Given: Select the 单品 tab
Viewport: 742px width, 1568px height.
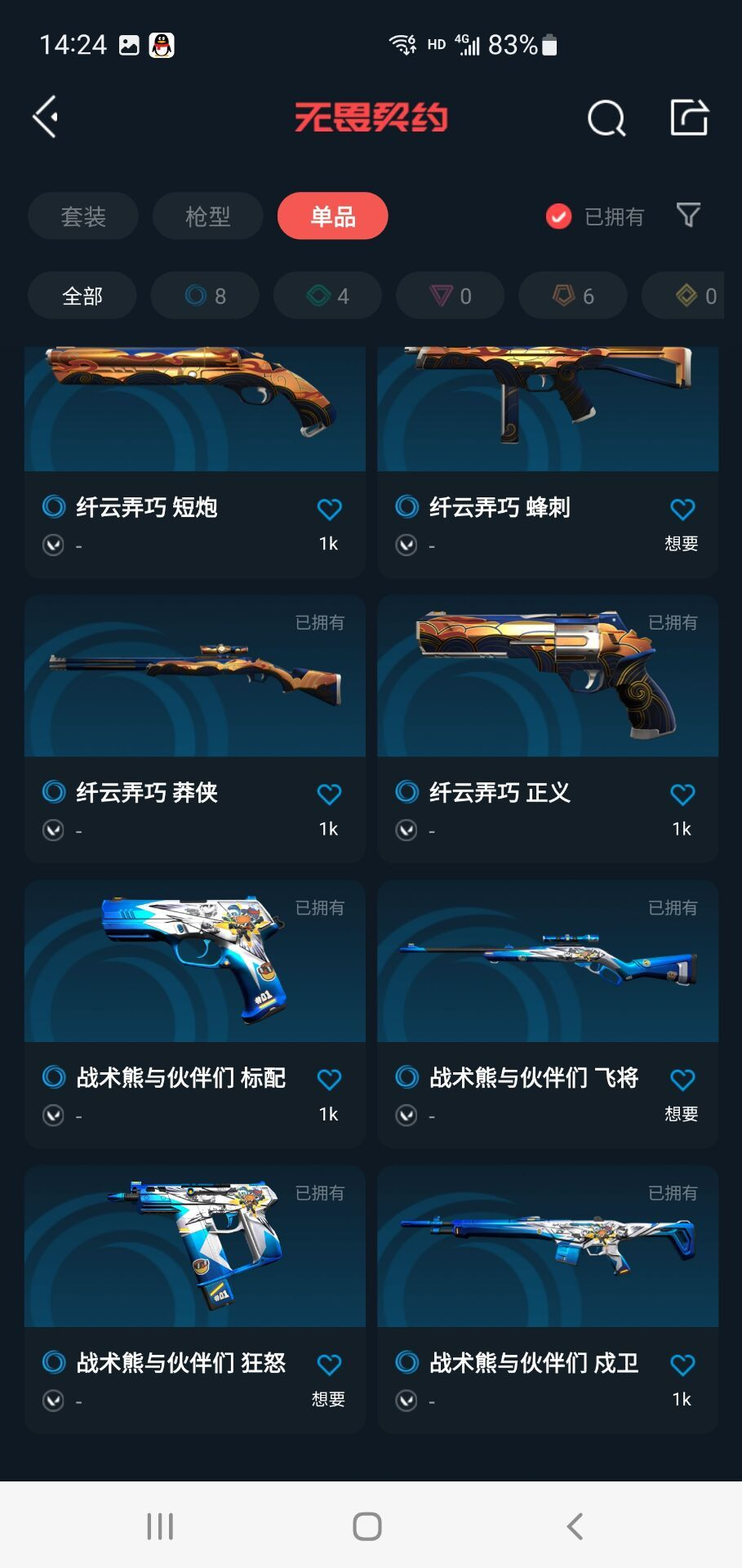Looking at the screenshot, I should 332,216.
